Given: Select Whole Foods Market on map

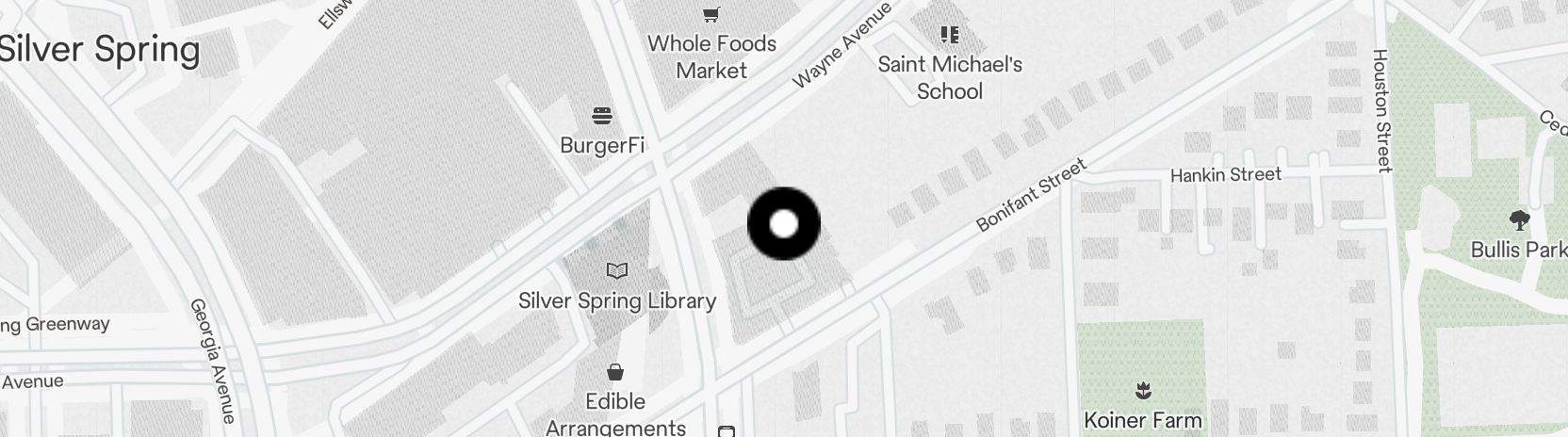Looking at the screenshot, I should point(711,15).
